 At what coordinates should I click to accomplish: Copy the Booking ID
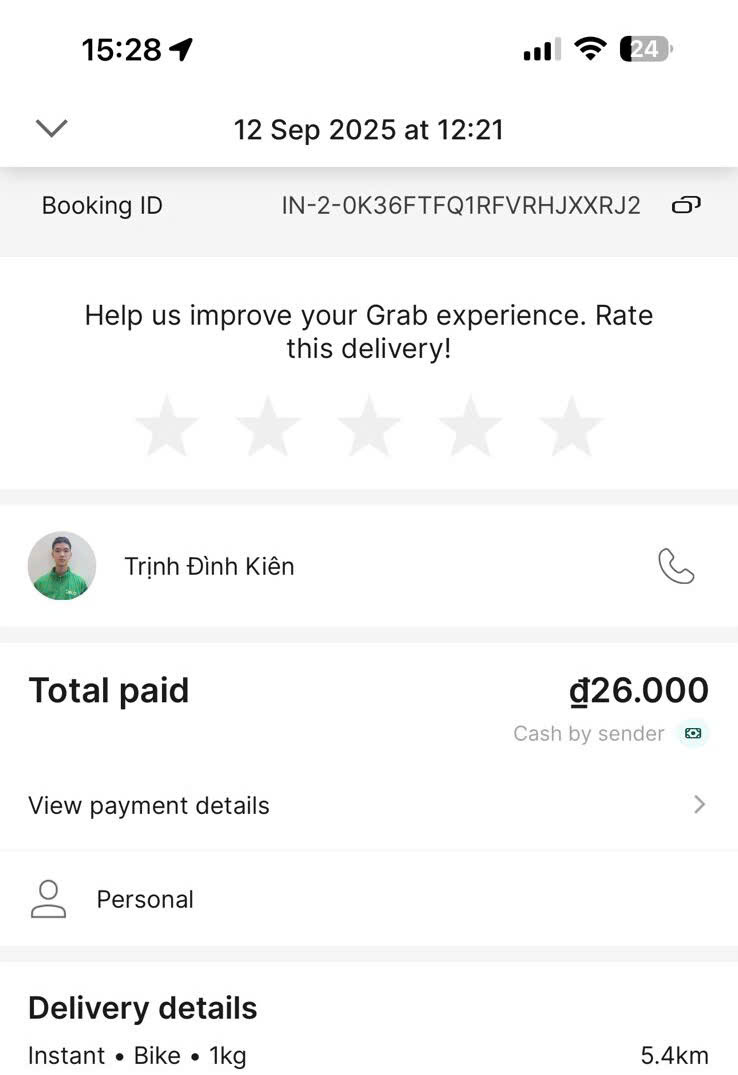pos(686,205)
